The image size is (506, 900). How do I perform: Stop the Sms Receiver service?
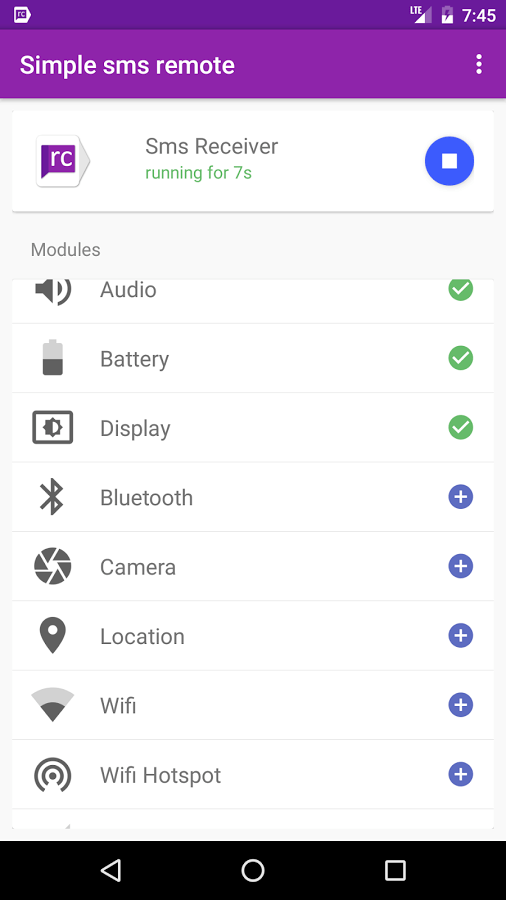pos(449,161)
